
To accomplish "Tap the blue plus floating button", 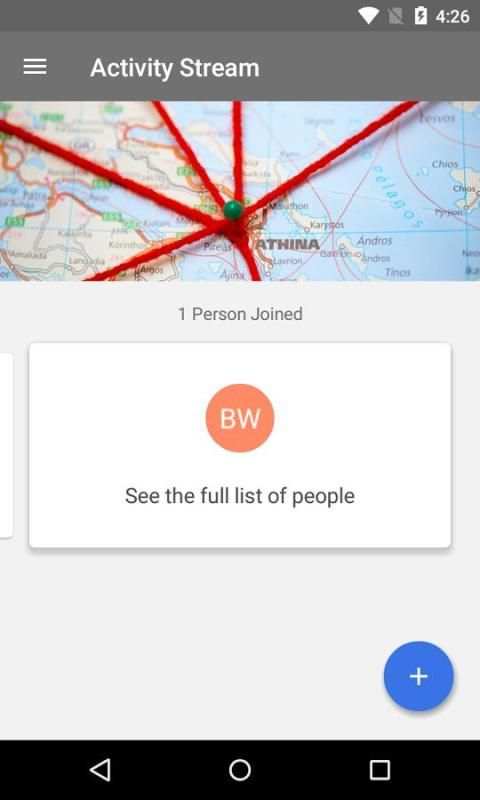I will 418,676.
